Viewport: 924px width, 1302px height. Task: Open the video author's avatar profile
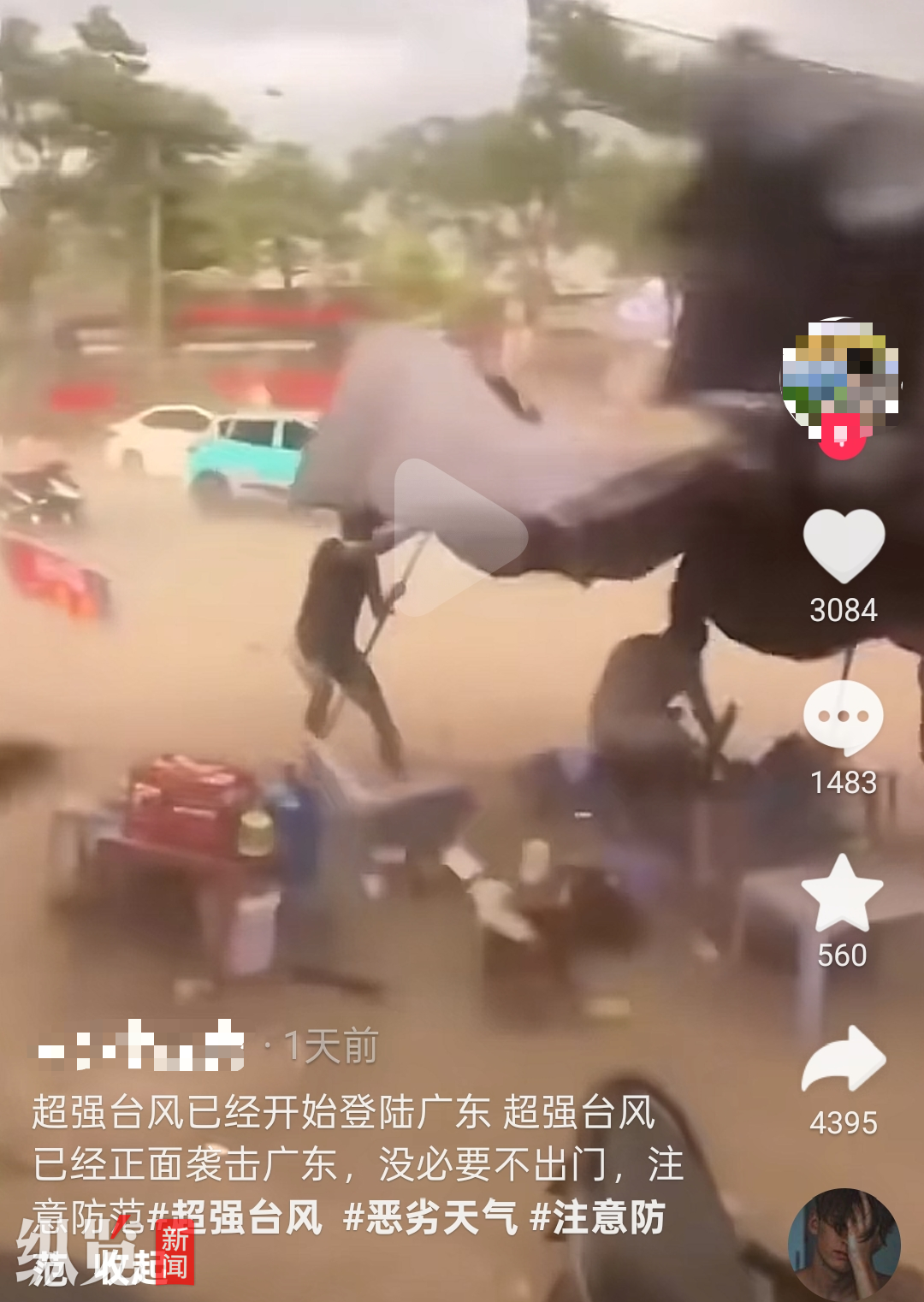tap(841, 377)
